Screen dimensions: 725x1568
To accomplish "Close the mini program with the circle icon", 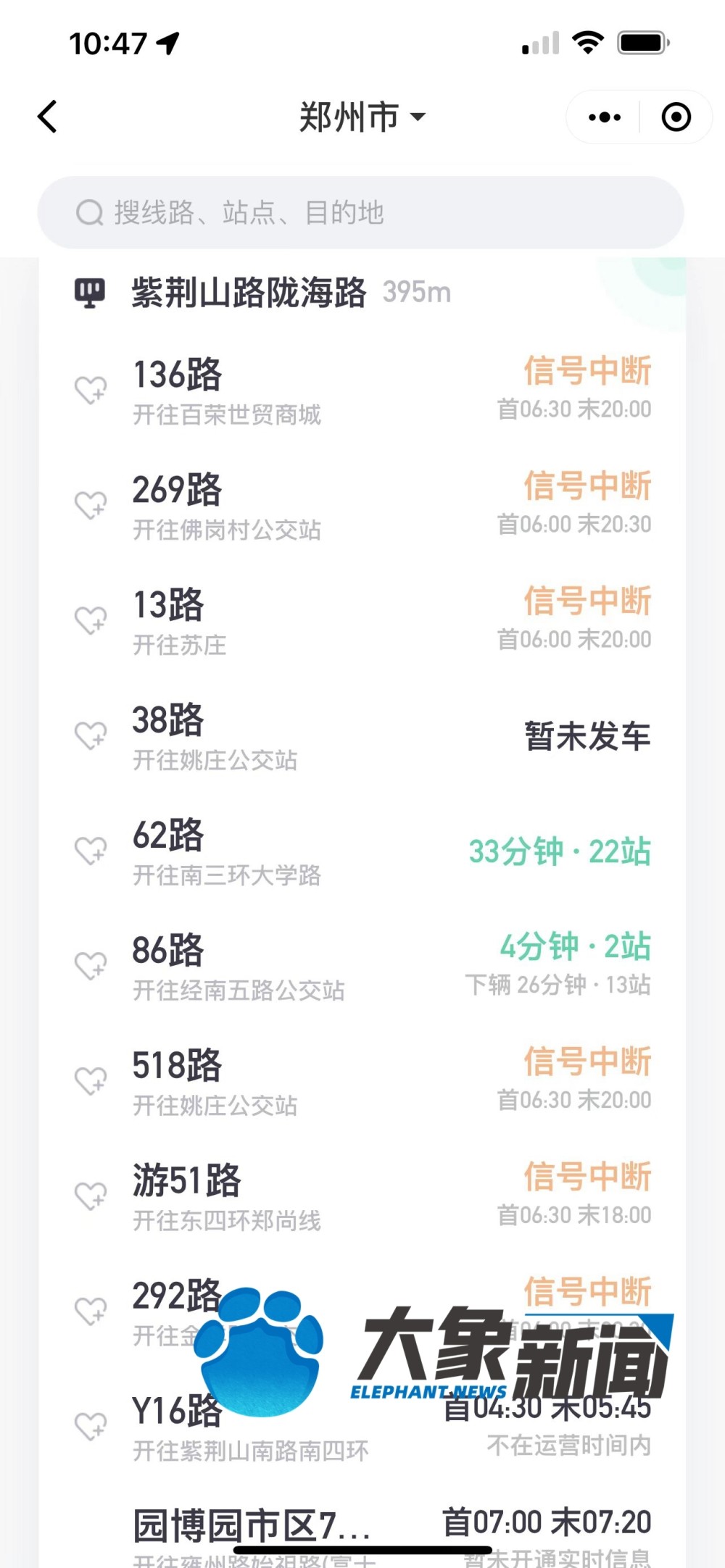I will [676, 117].
